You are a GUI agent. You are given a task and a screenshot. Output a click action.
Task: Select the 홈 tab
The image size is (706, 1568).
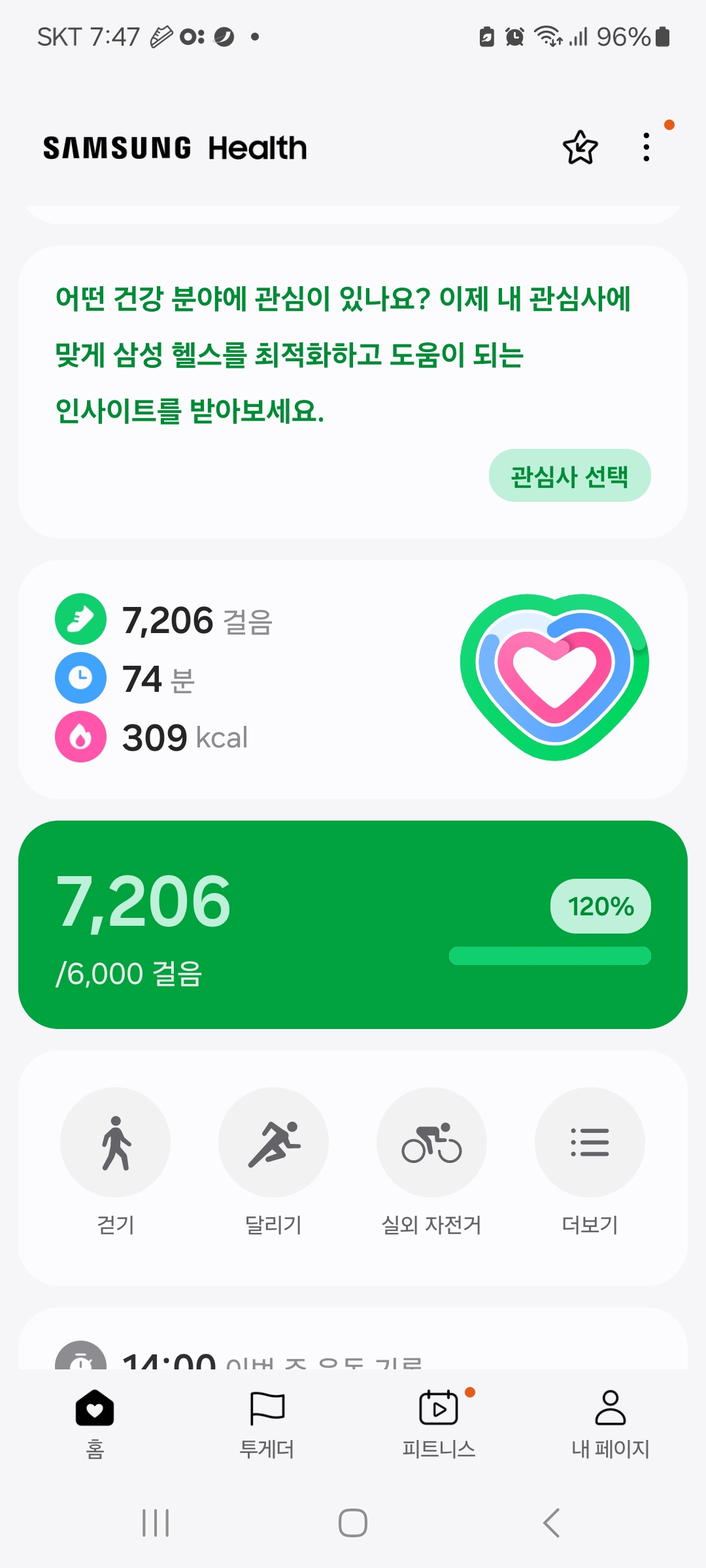tap(95, 1423)
